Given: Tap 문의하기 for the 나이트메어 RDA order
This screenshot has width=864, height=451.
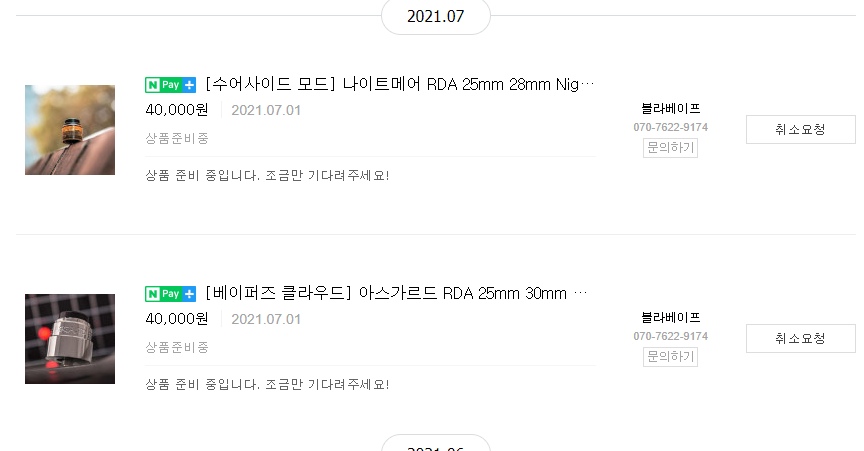Looking at the screenshot, I should point(670,148).
